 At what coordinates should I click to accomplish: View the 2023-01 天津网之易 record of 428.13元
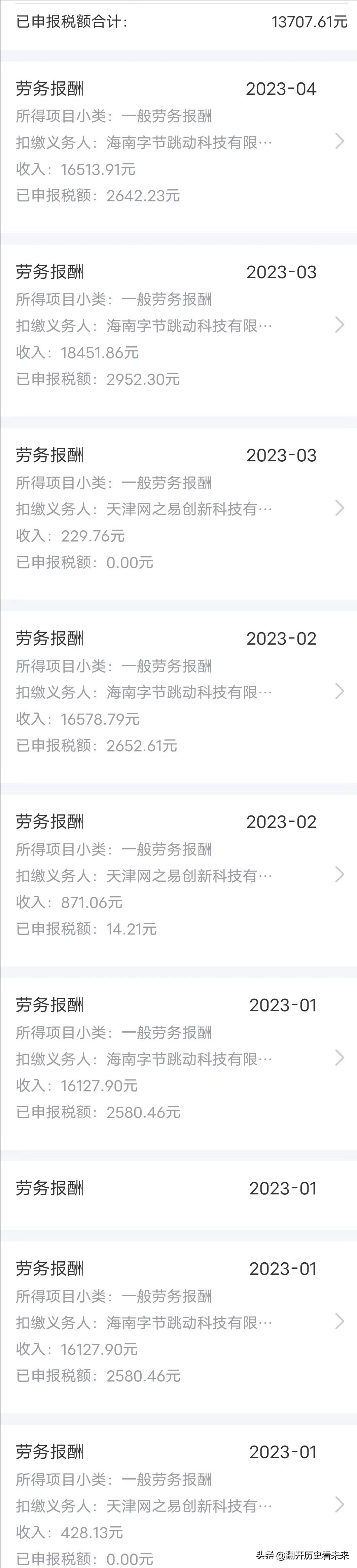click(x=178, y=1505)
